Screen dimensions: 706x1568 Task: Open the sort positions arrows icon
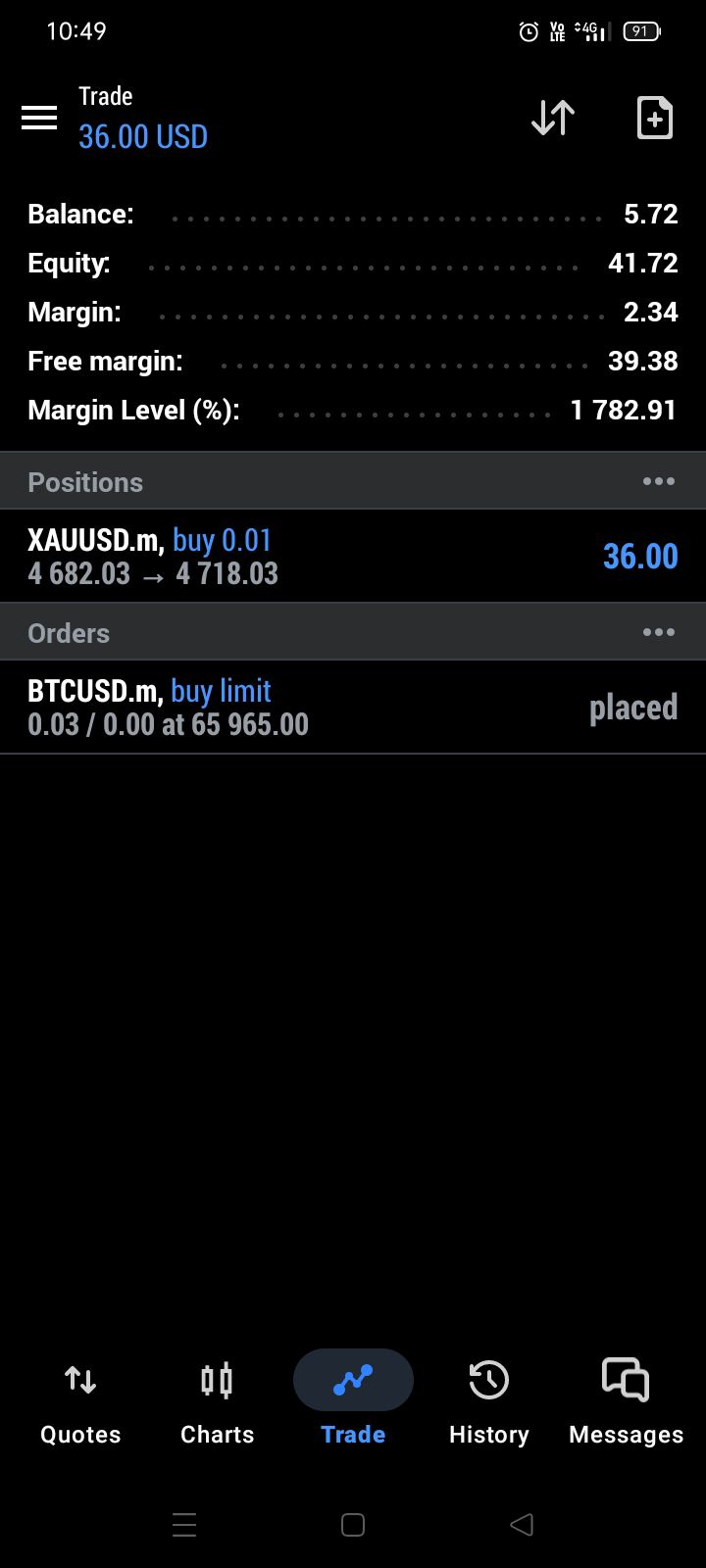click(x=553, y=119)
